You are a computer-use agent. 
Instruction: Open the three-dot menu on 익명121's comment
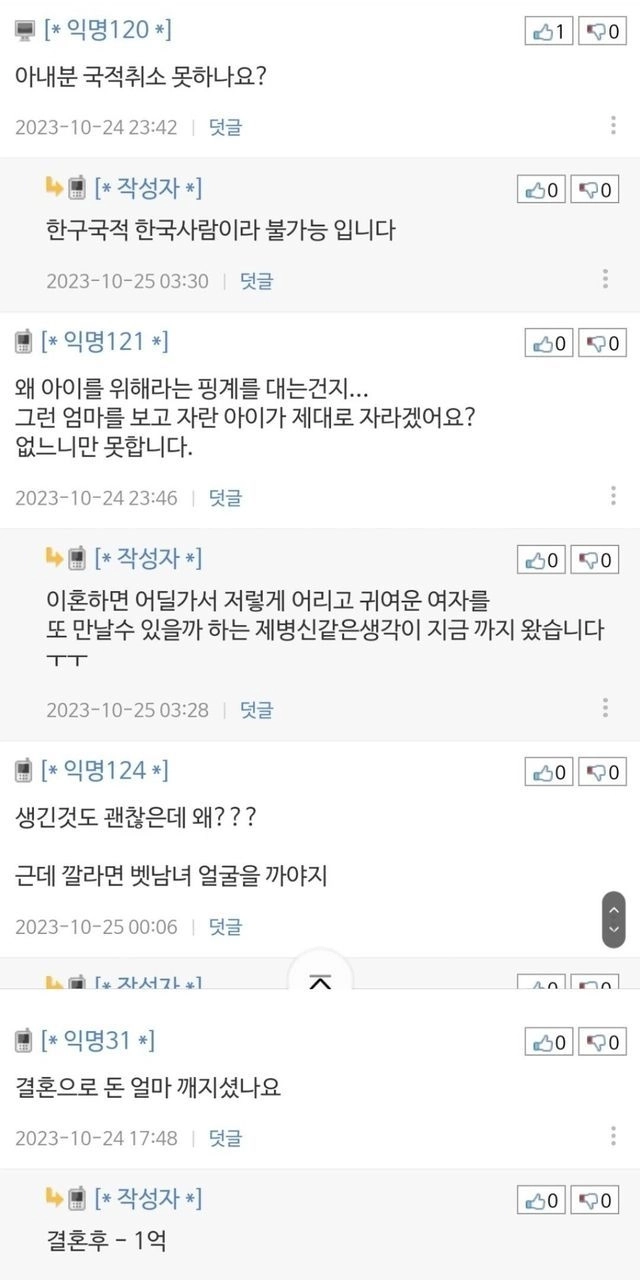coord(613,495)
